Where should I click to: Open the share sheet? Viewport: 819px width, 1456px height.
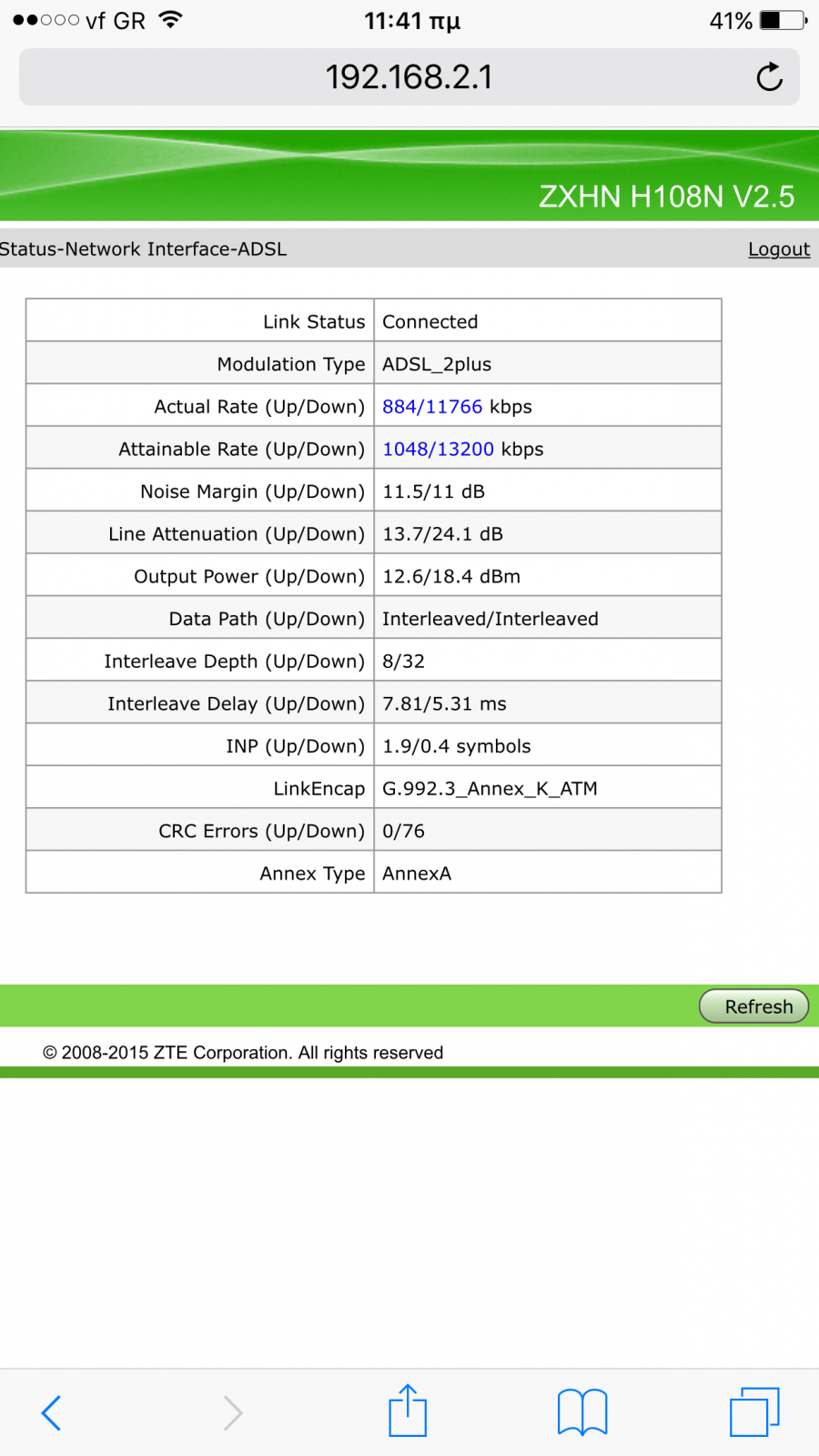[408, 1410]
